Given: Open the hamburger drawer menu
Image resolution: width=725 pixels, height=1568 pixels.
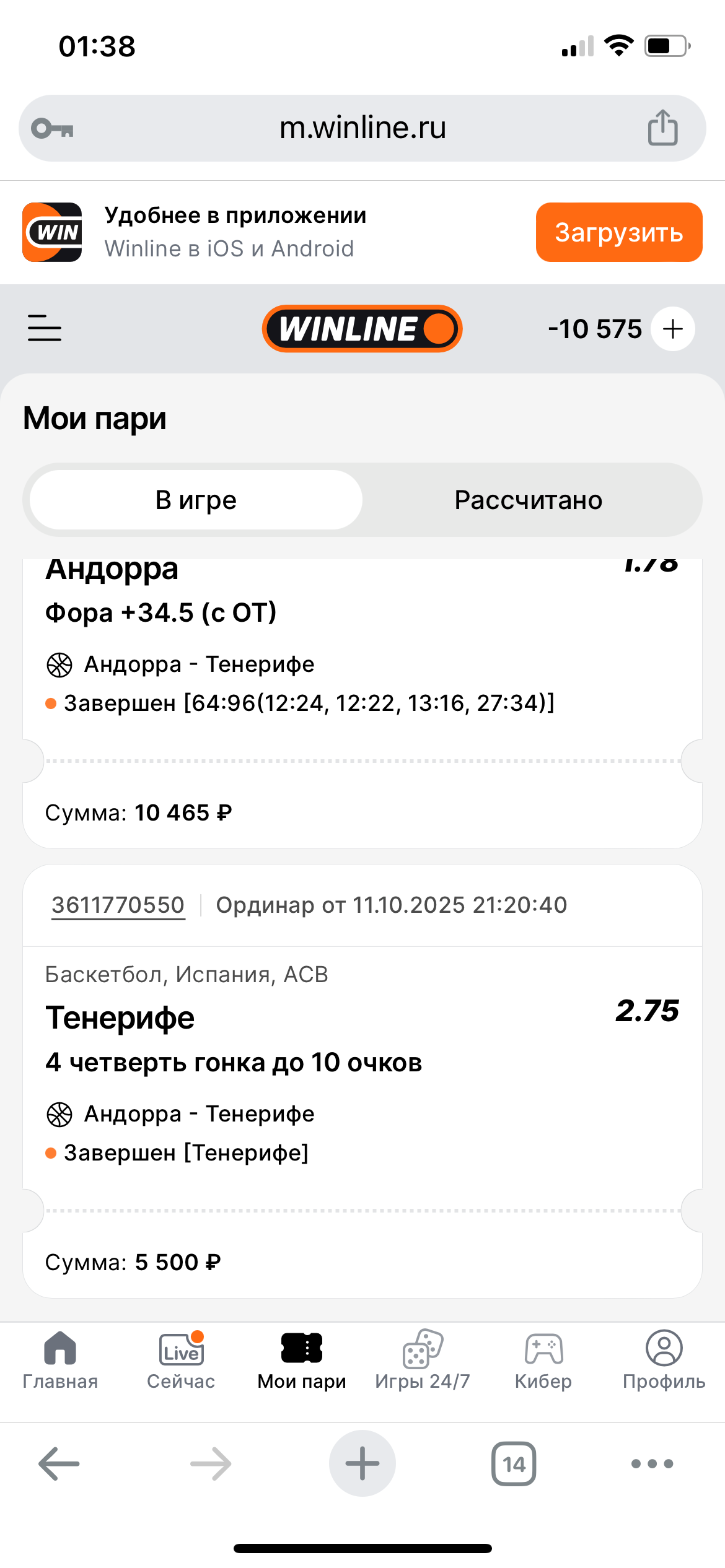Looking at the screenshot, I should pos(45,328).
